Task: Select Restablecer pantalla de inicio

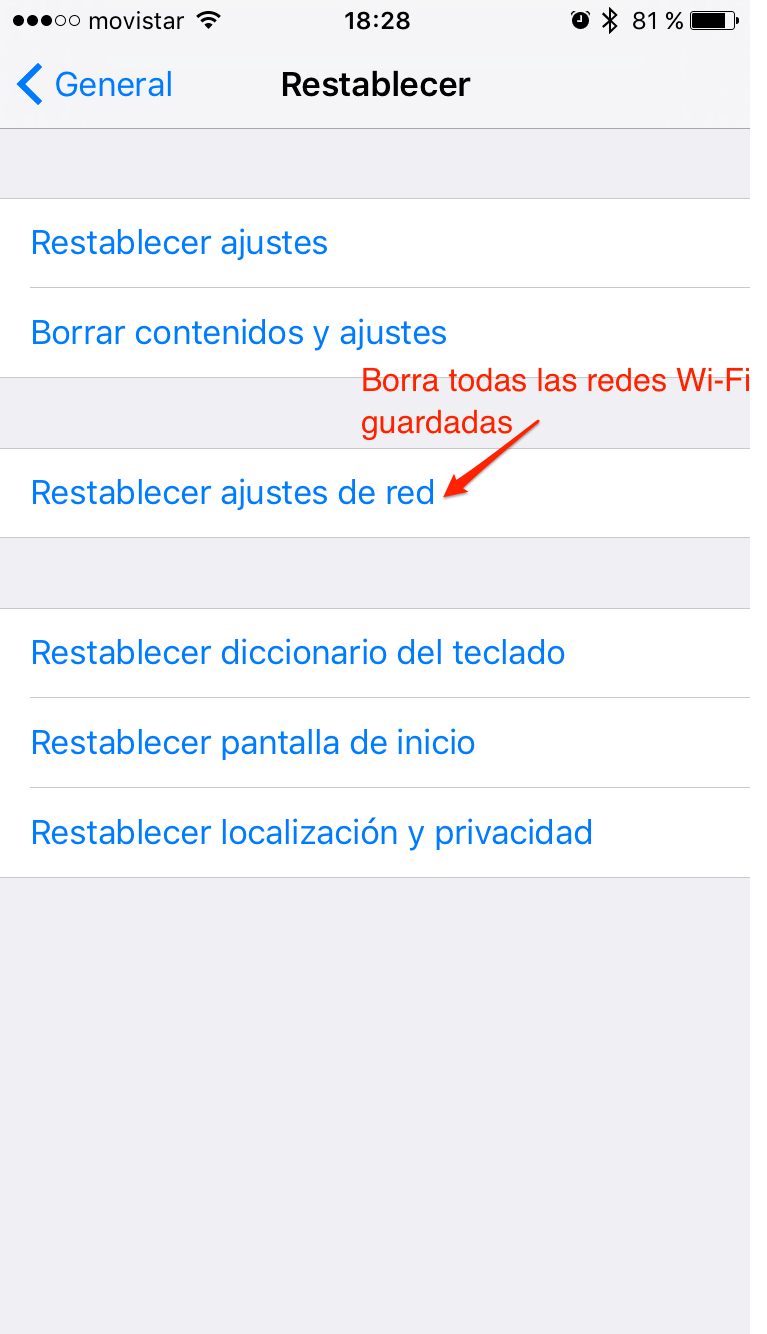Action: (x=375, y=743)
